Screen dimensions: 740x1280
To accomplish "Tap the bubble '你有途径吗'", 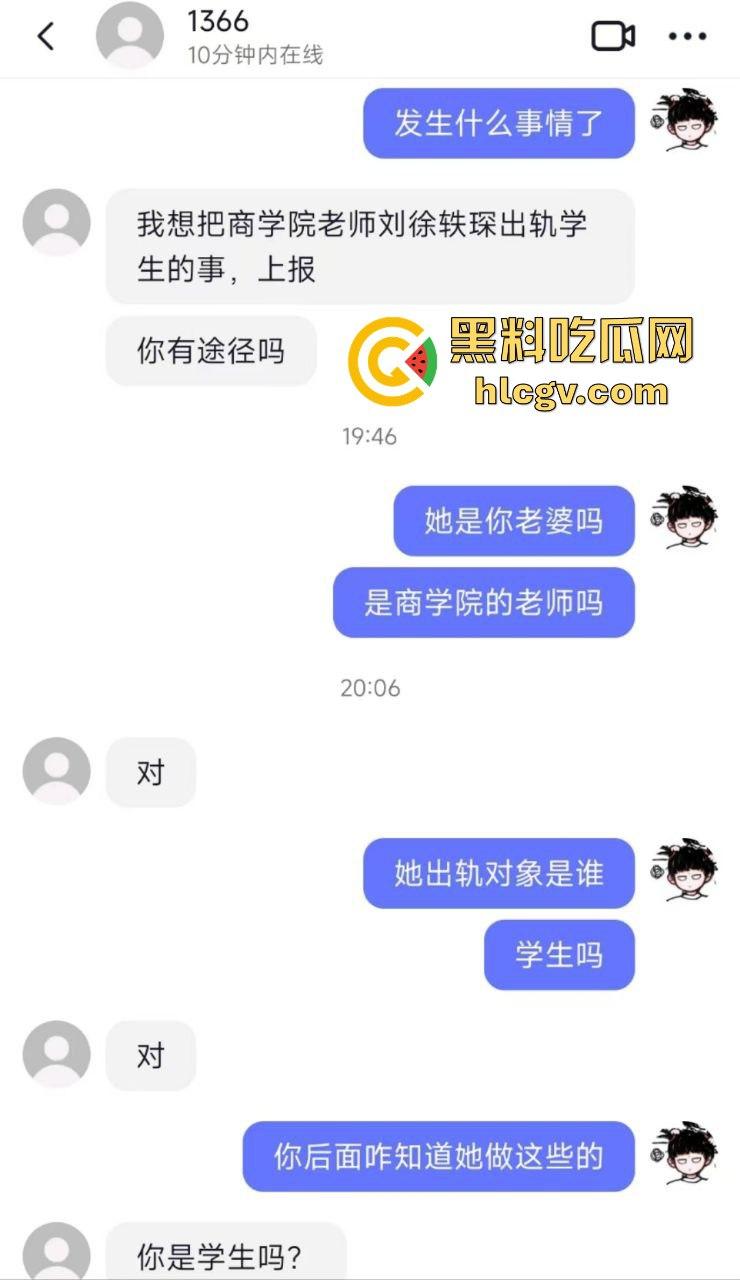I will click(x=210, y=351).
